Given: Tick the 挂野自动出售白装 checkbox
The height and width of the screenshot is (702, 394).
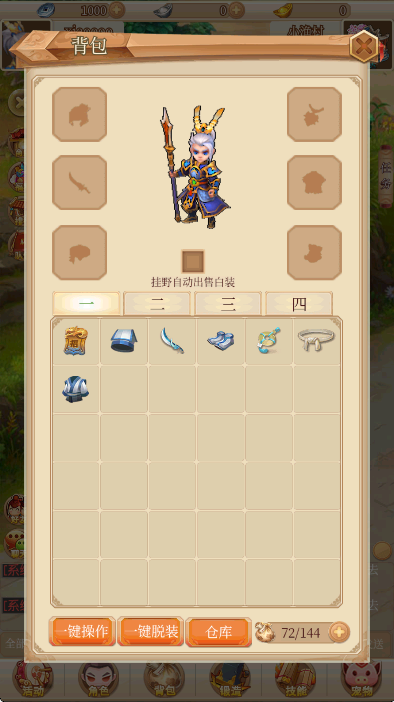Looking at the screenshot, I should pos(193,261).
